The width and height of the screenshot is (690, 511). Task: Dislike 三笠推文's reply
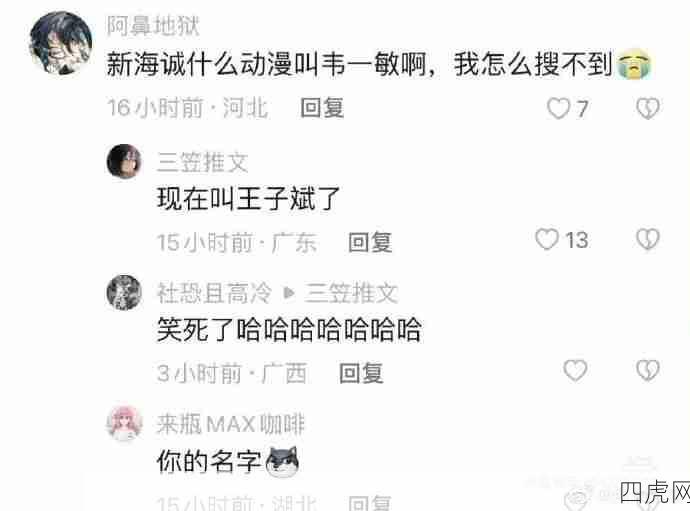click(x=648, y=240)
